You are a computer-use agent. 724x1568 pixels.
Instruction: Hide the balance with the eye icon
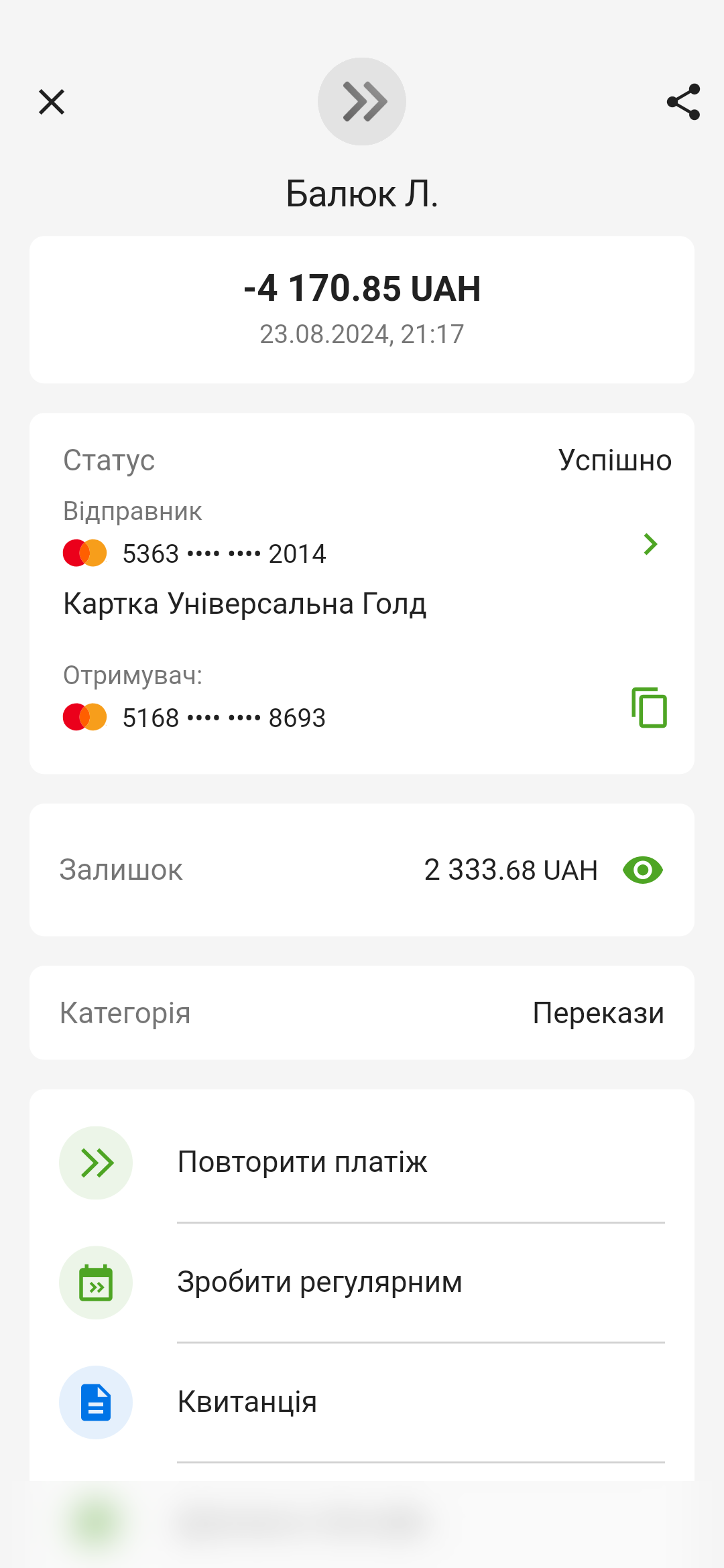pos(642,870)
